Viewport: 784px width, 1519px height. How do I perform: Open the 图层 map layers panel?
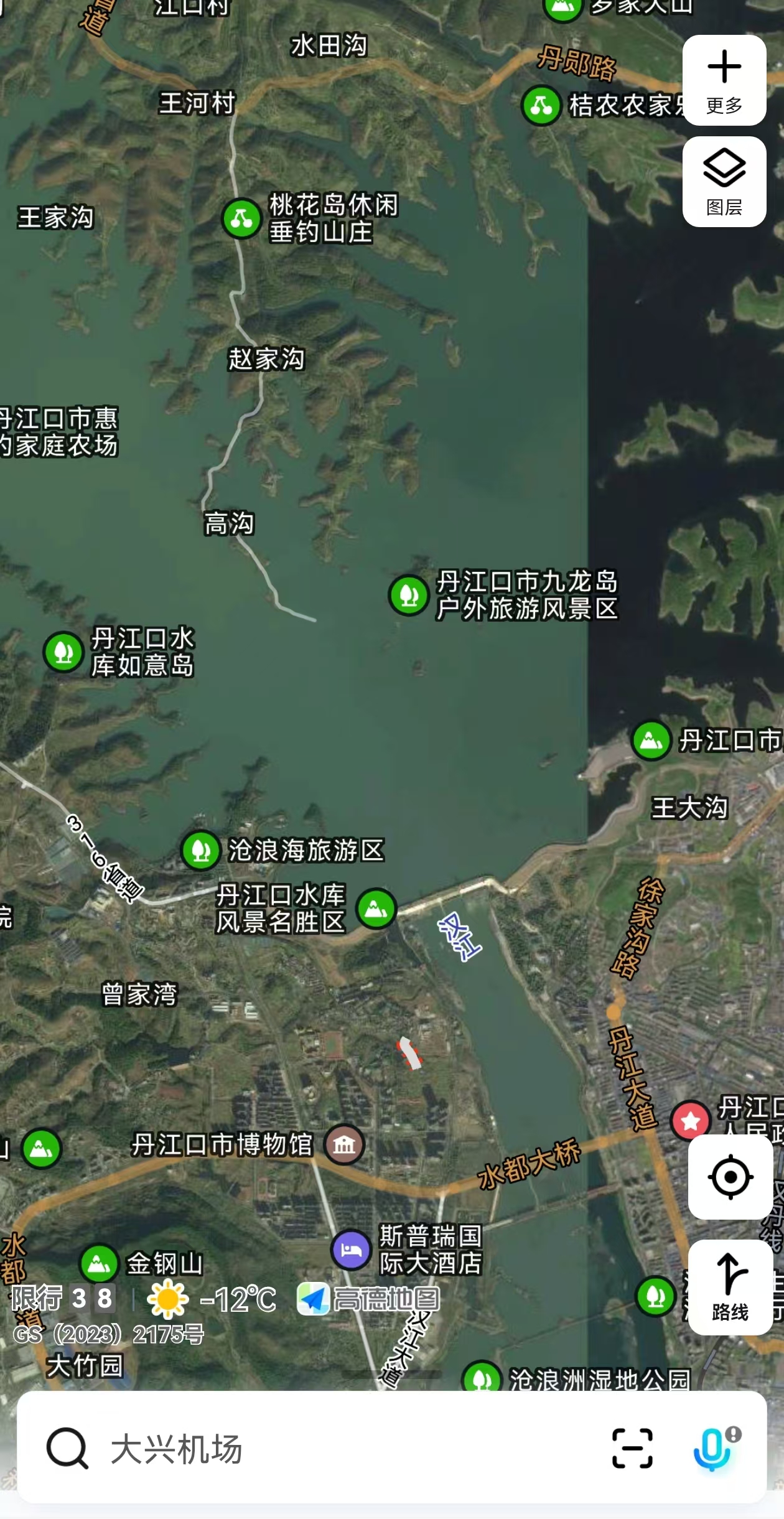[x=724, y=182]
